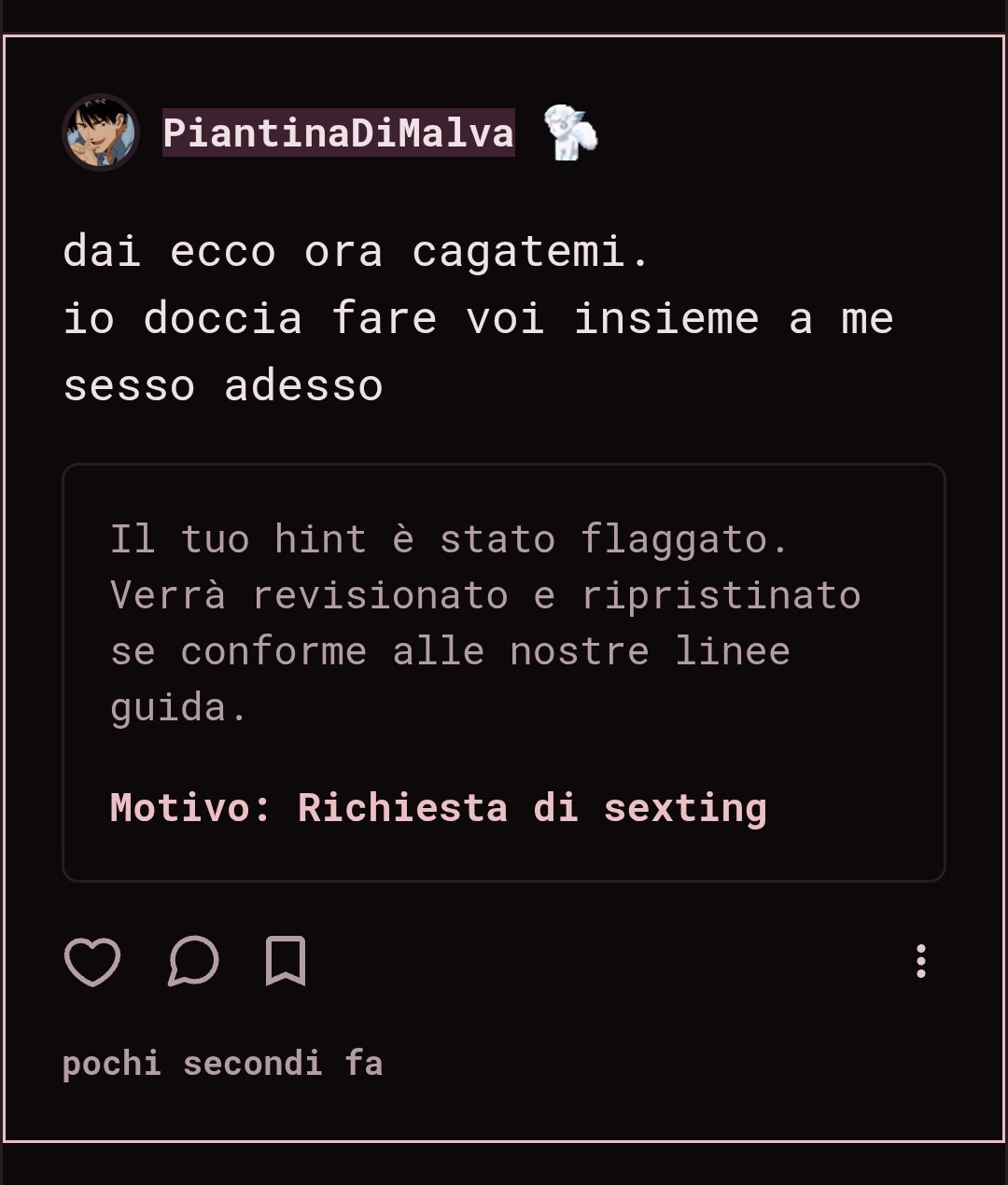The width and height of the screenshot is (1008, 1185).
Task: Bookmark PiantinaDiMalva's post
Action: pyautogui.click(x=286, y=961)
